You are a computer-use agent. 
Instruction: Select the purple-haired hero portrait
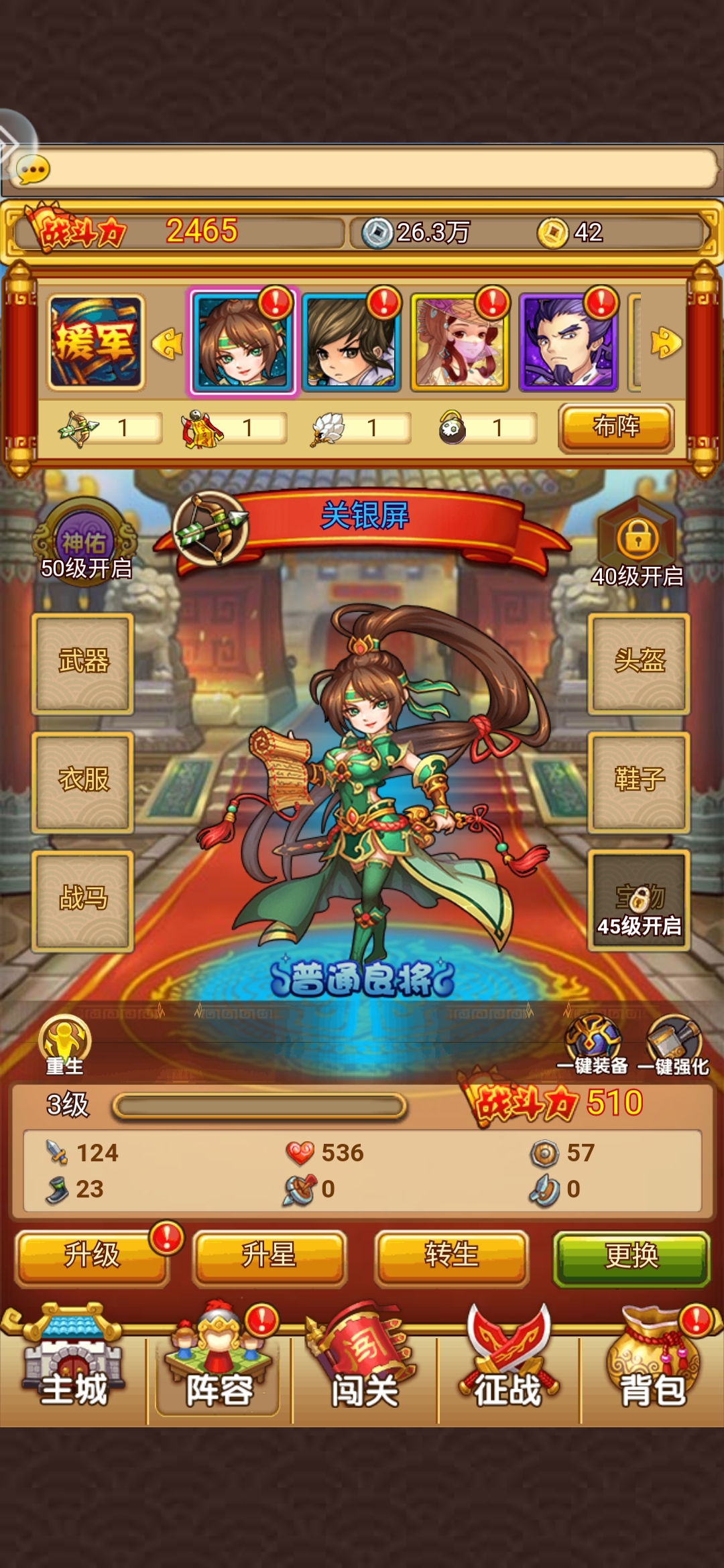(568, 342)
